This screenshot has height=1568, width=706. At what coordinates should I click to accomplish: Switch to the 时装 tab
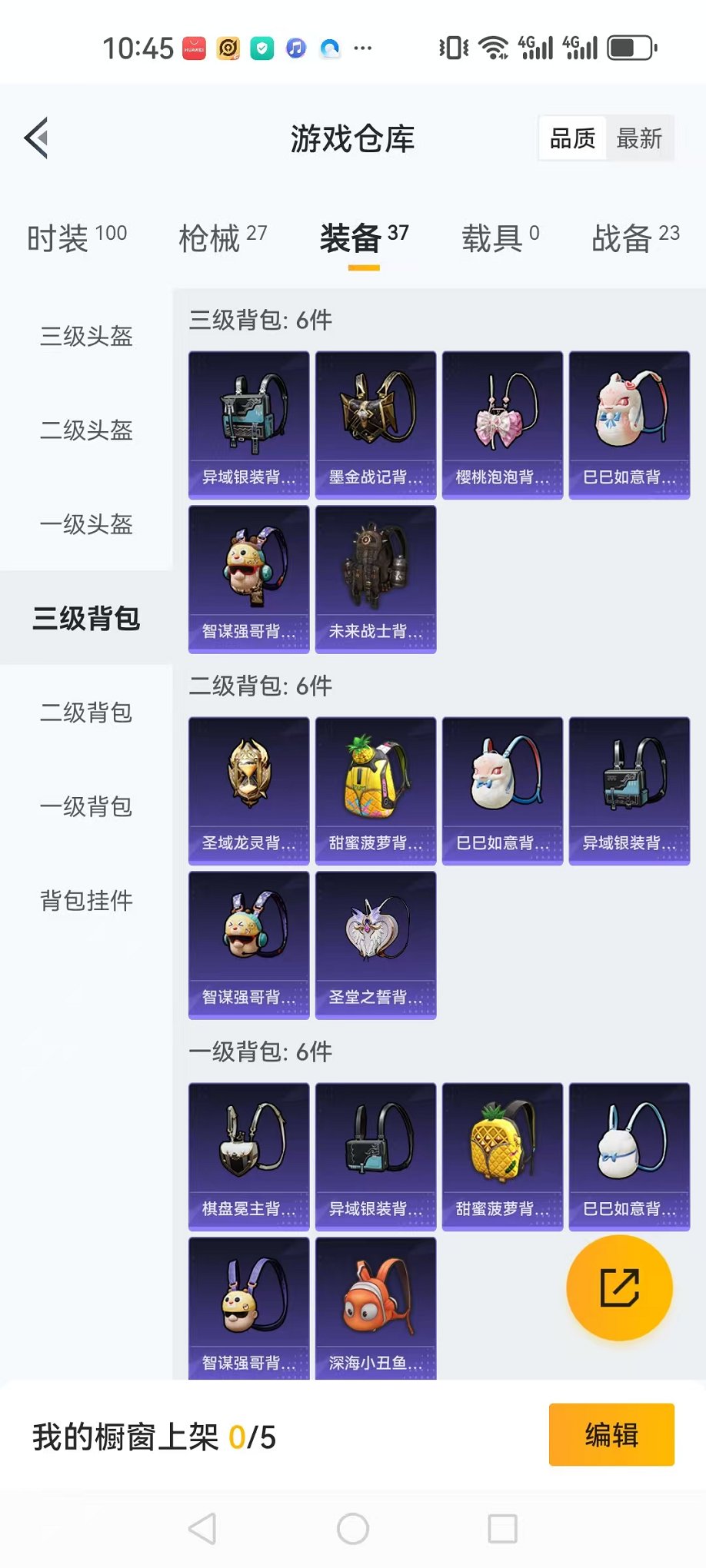click(77, 238)
